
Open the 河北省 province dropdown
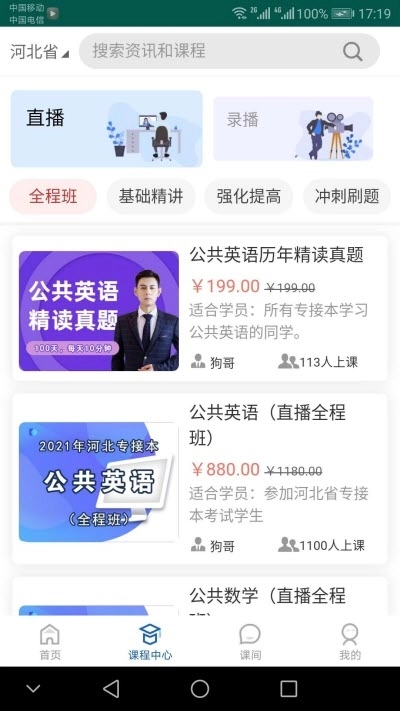pos(39,52)
